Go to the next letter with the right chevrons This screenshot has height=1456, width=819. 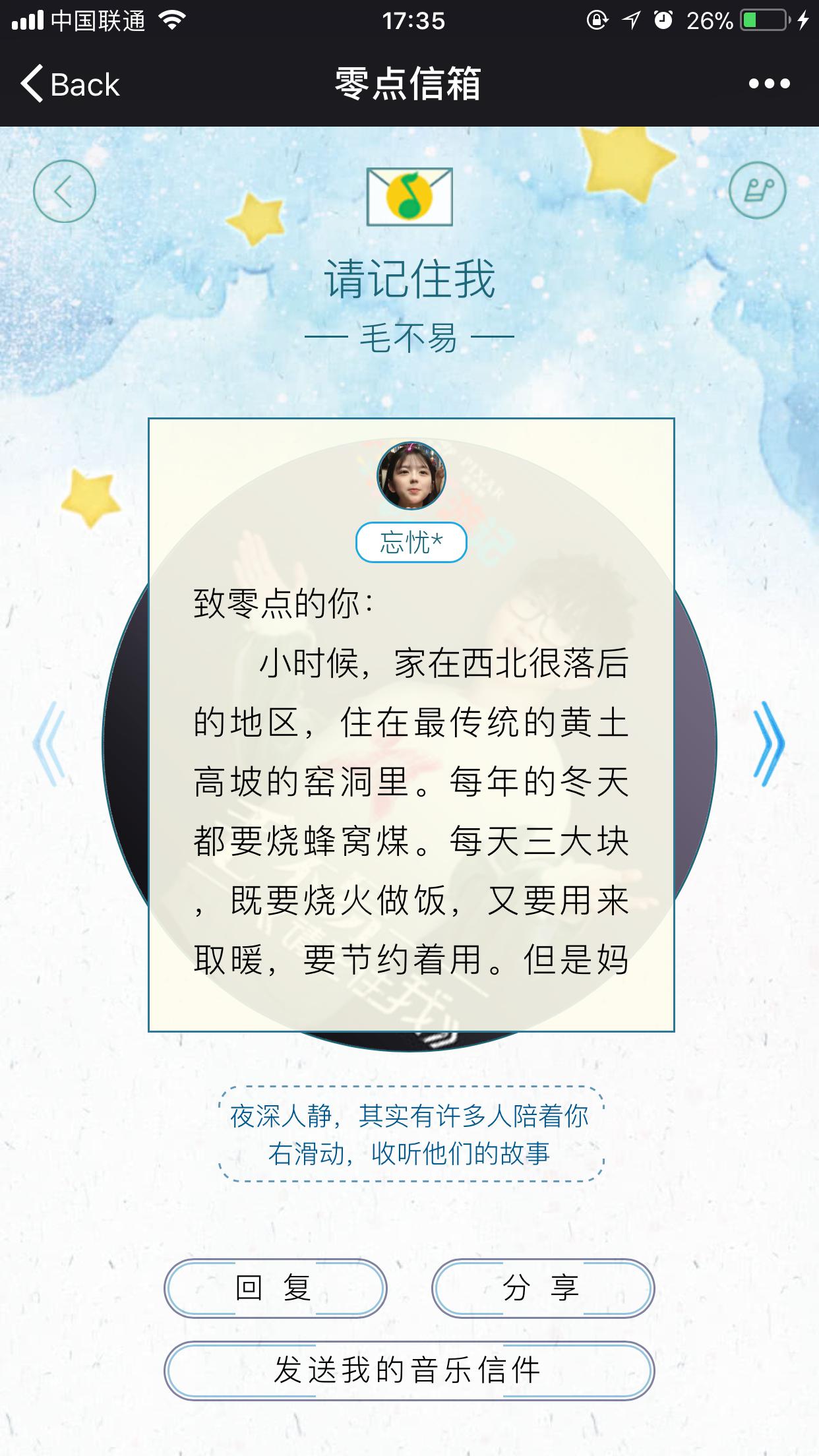pyautogui.click(x=768, y=743)
